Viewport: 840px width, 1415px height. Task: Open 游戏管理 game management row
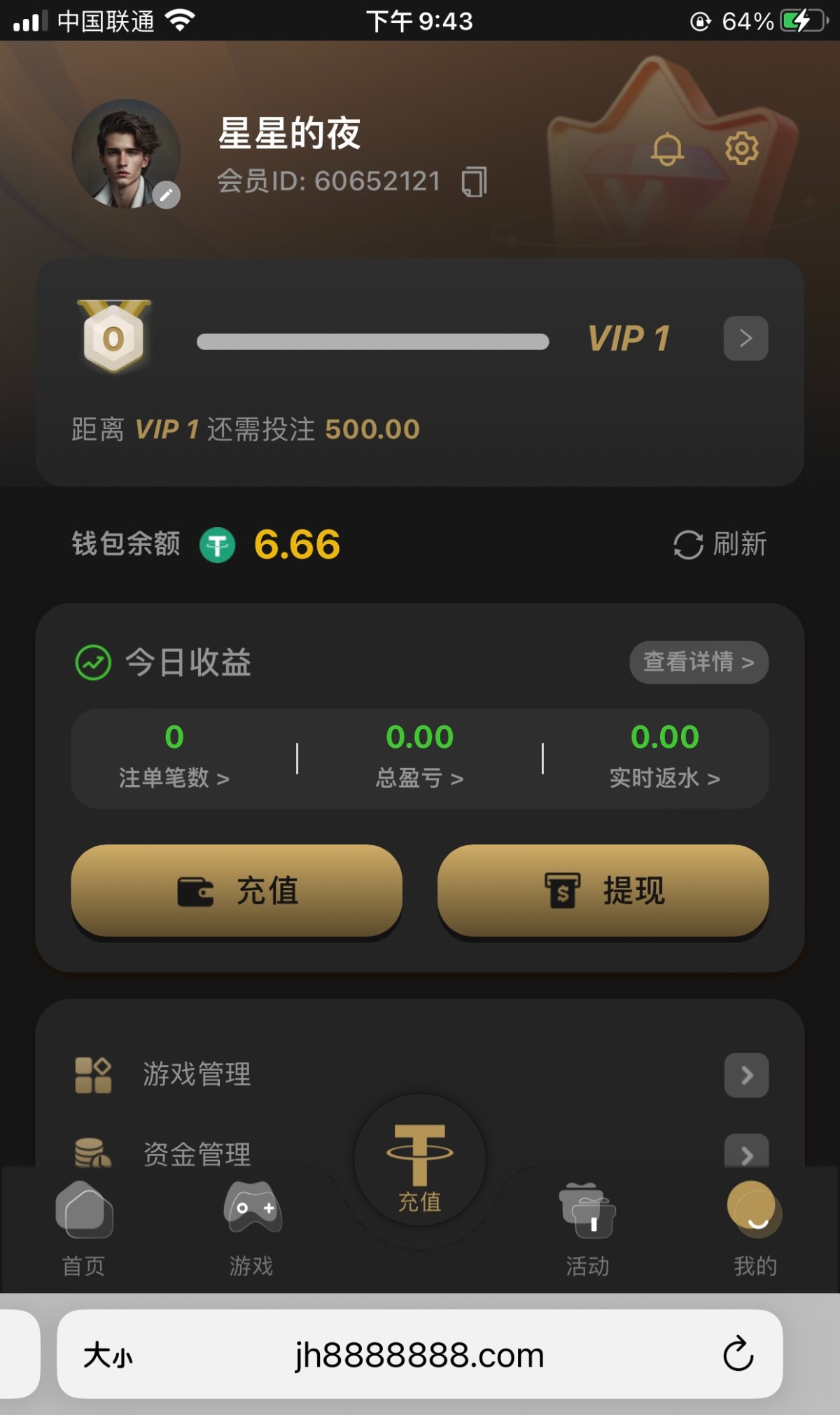point(420,1075)
